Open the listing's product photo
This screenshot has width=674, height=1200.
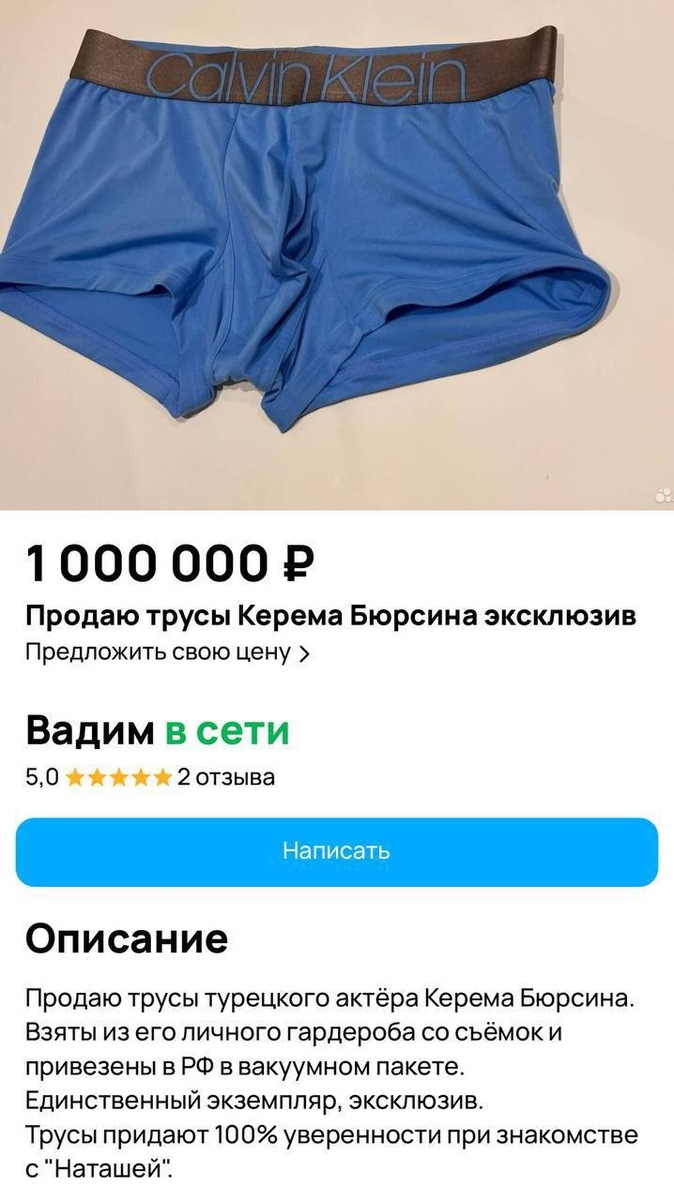point(337,255)
